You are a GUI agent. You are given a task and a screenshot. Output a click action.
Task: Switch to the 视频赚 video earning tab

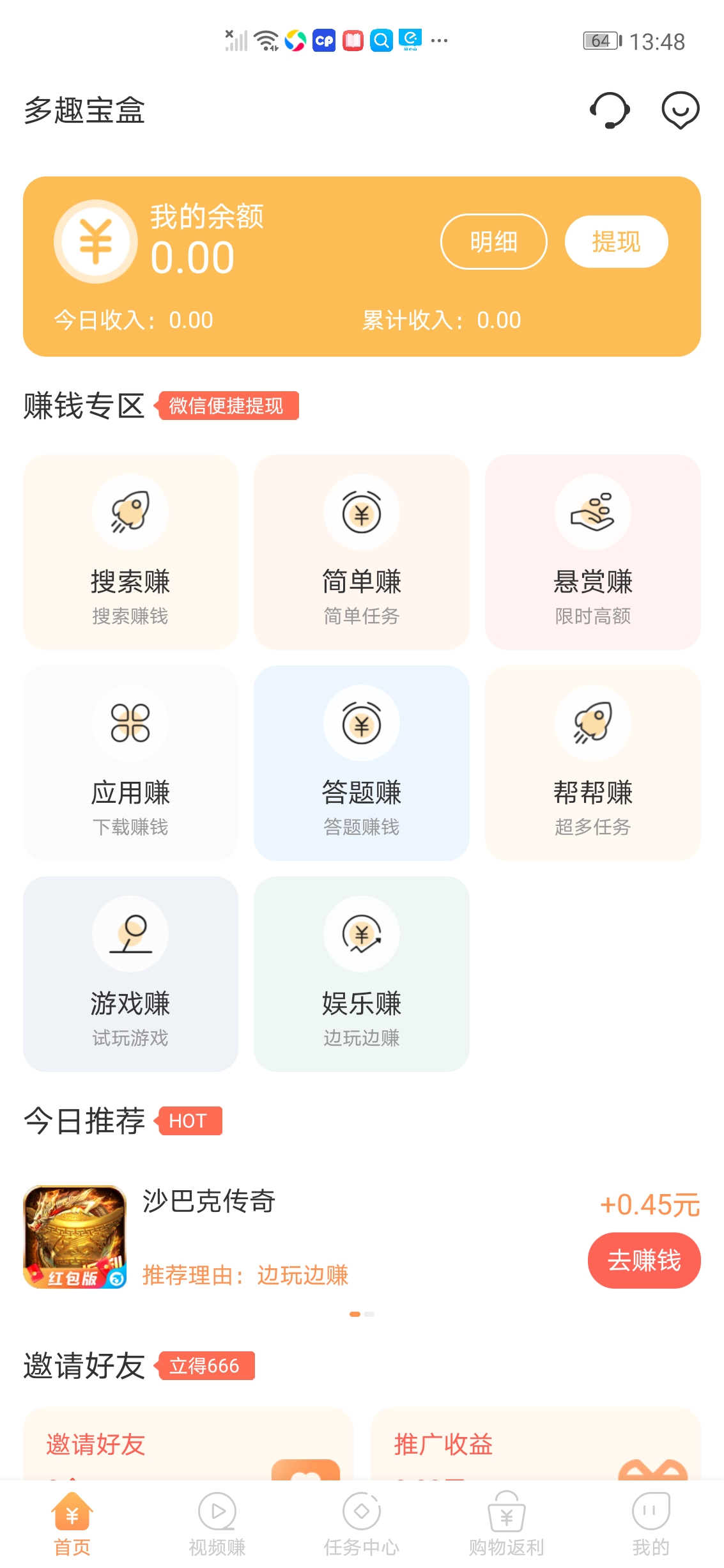click(217, 1528)
